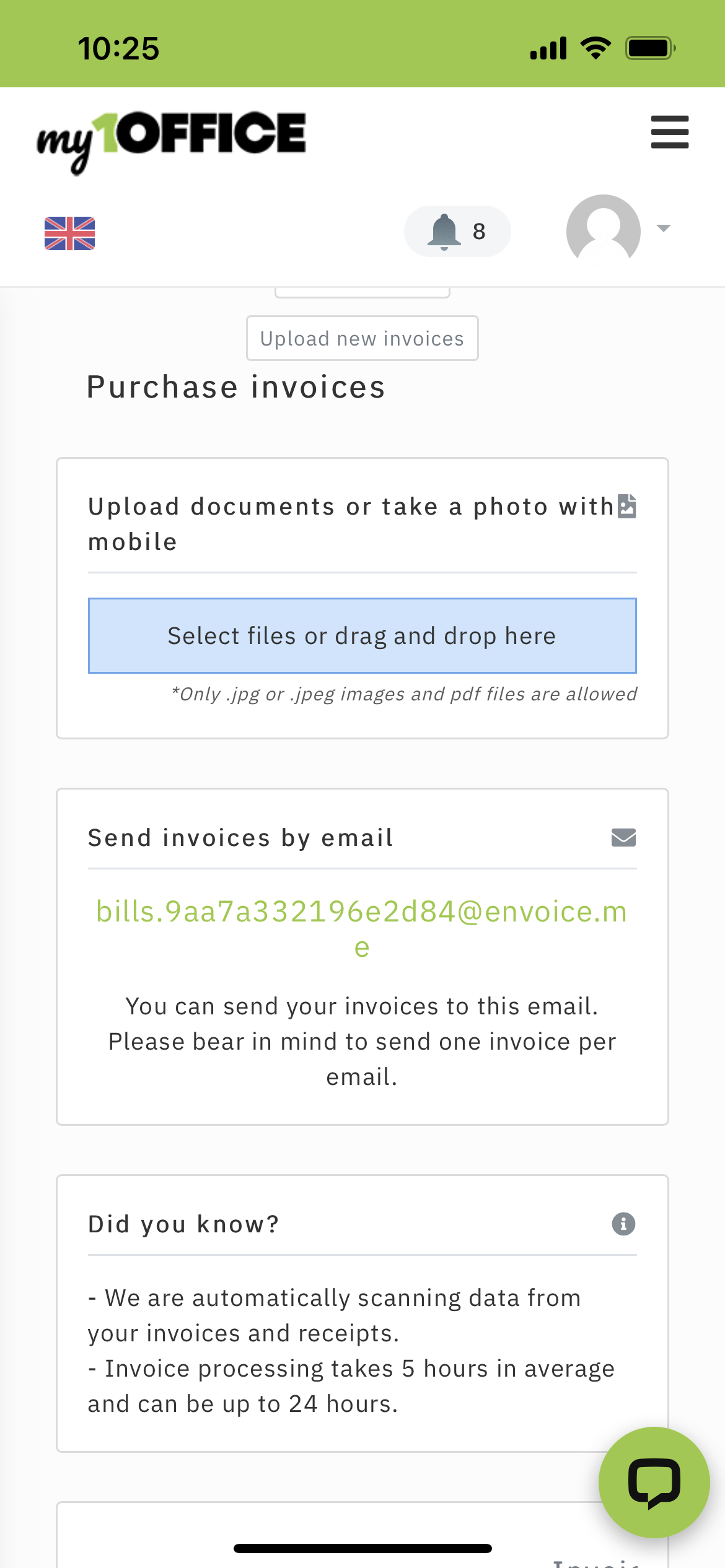725x1568 pixels.
Task: Tap the Upload new invoices button
Action: 362,338
